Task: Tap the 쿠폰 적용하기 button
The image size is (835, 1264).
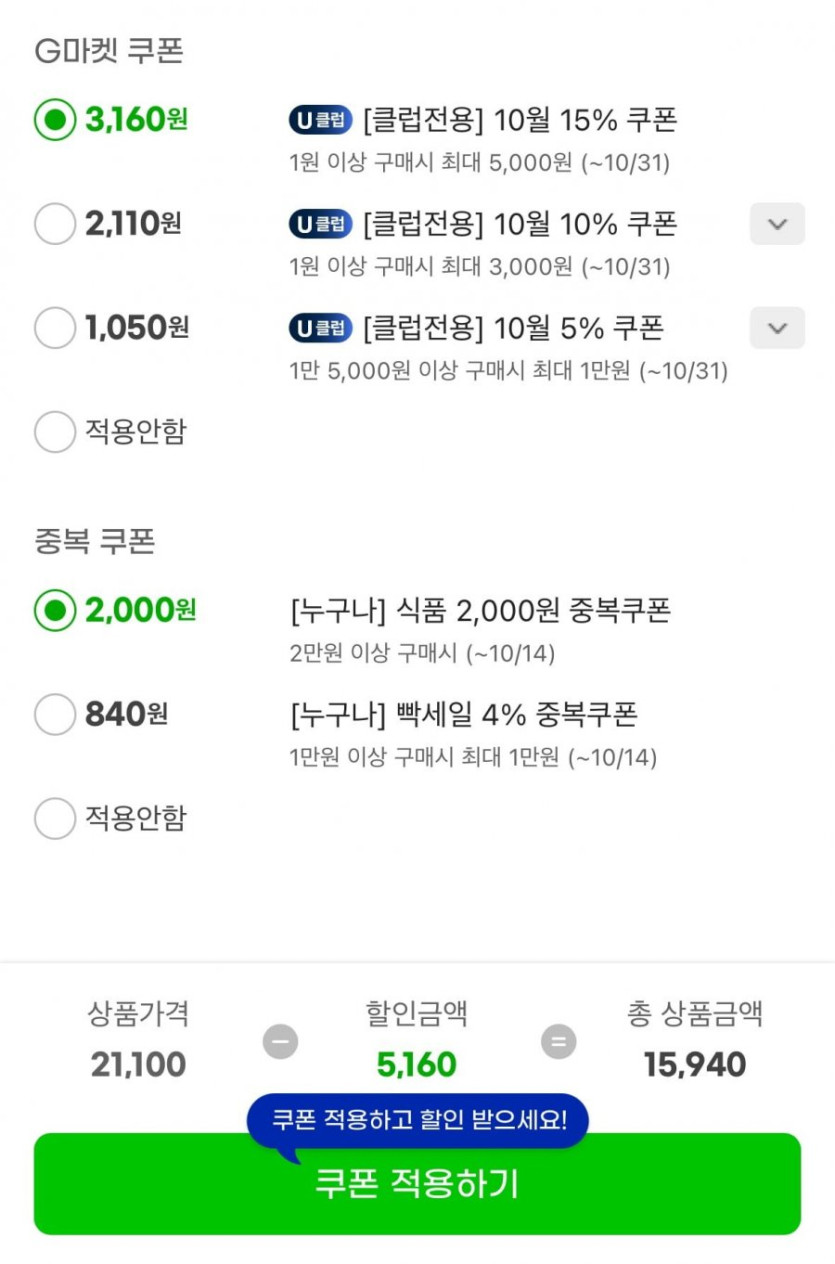Action: tap(417, 1184)
